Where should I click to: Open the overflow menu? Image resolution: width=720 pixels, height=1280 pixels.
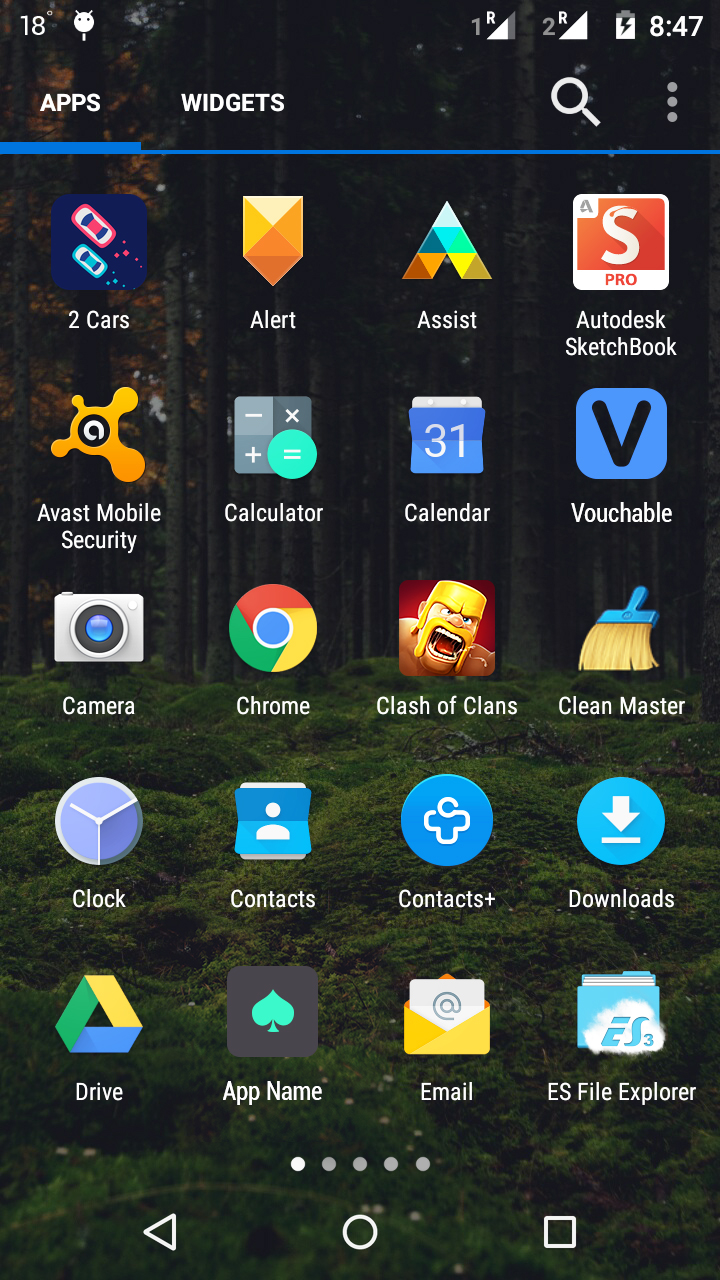(x=672, y=102)
